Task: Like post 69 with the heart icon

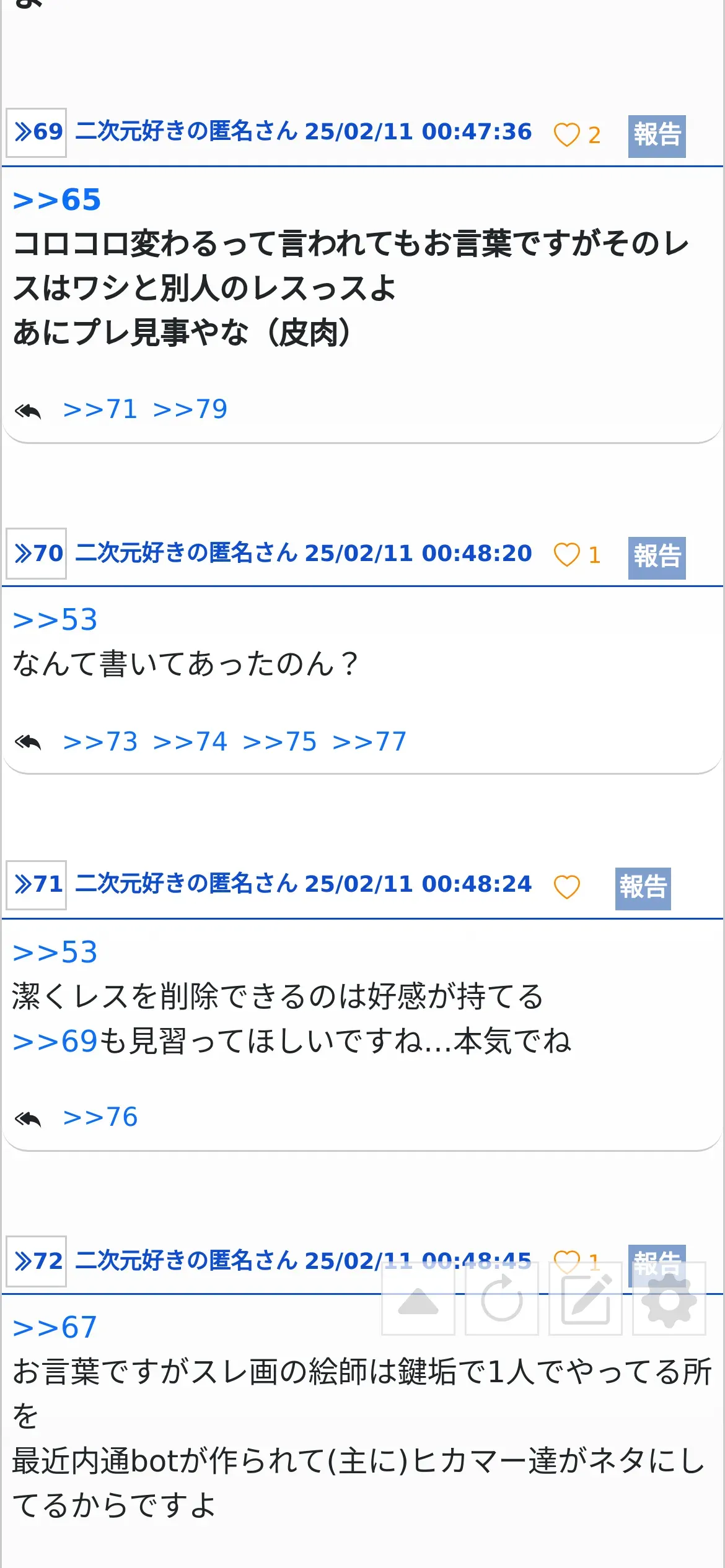Action: [566, 134]
